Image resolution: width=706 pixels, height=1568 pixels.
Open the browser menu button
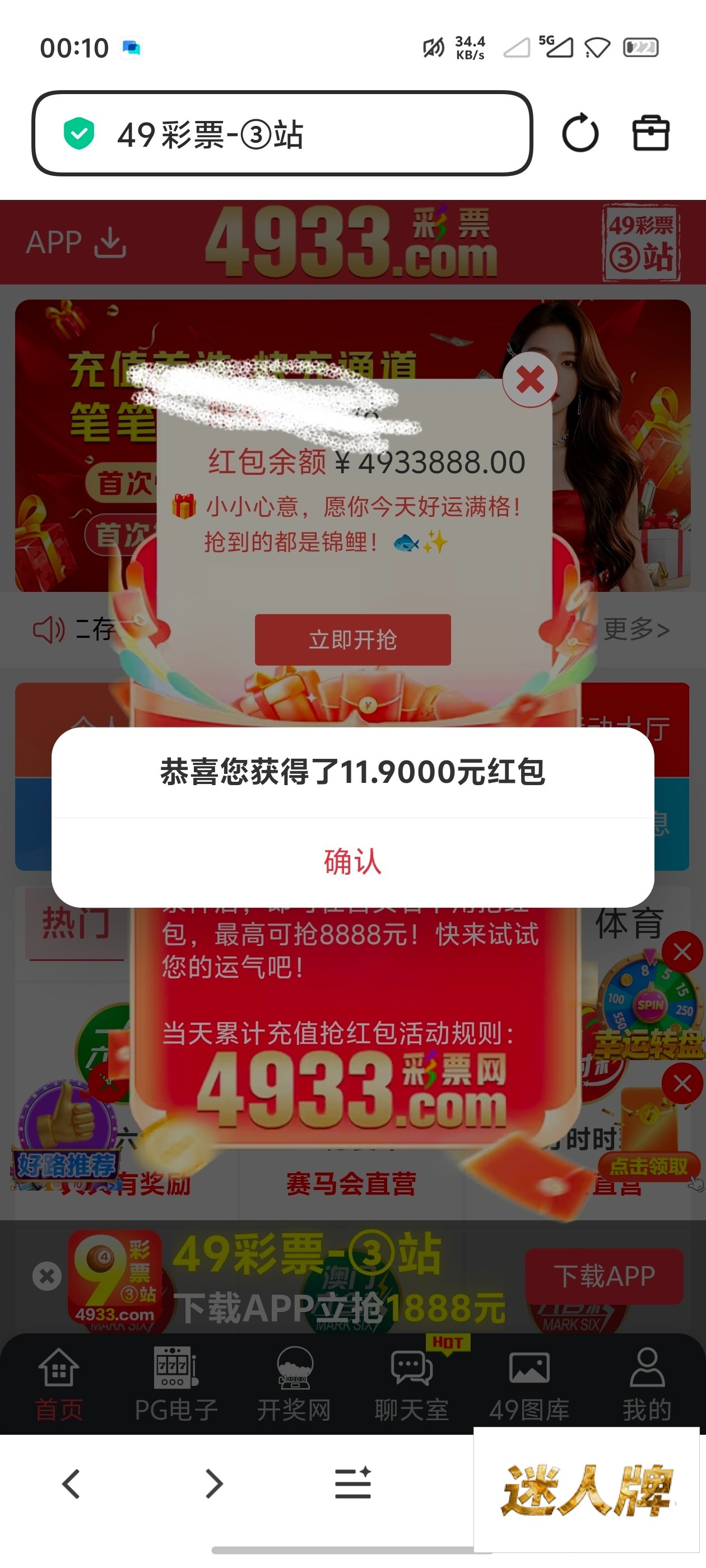click(352, 1483)
